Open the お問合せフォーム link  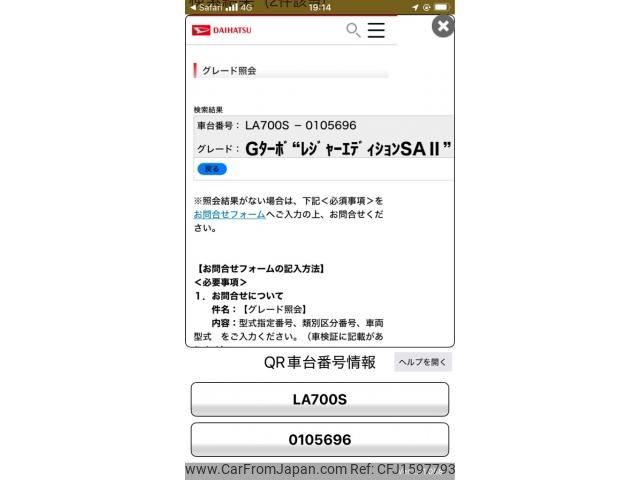point(229,214)
